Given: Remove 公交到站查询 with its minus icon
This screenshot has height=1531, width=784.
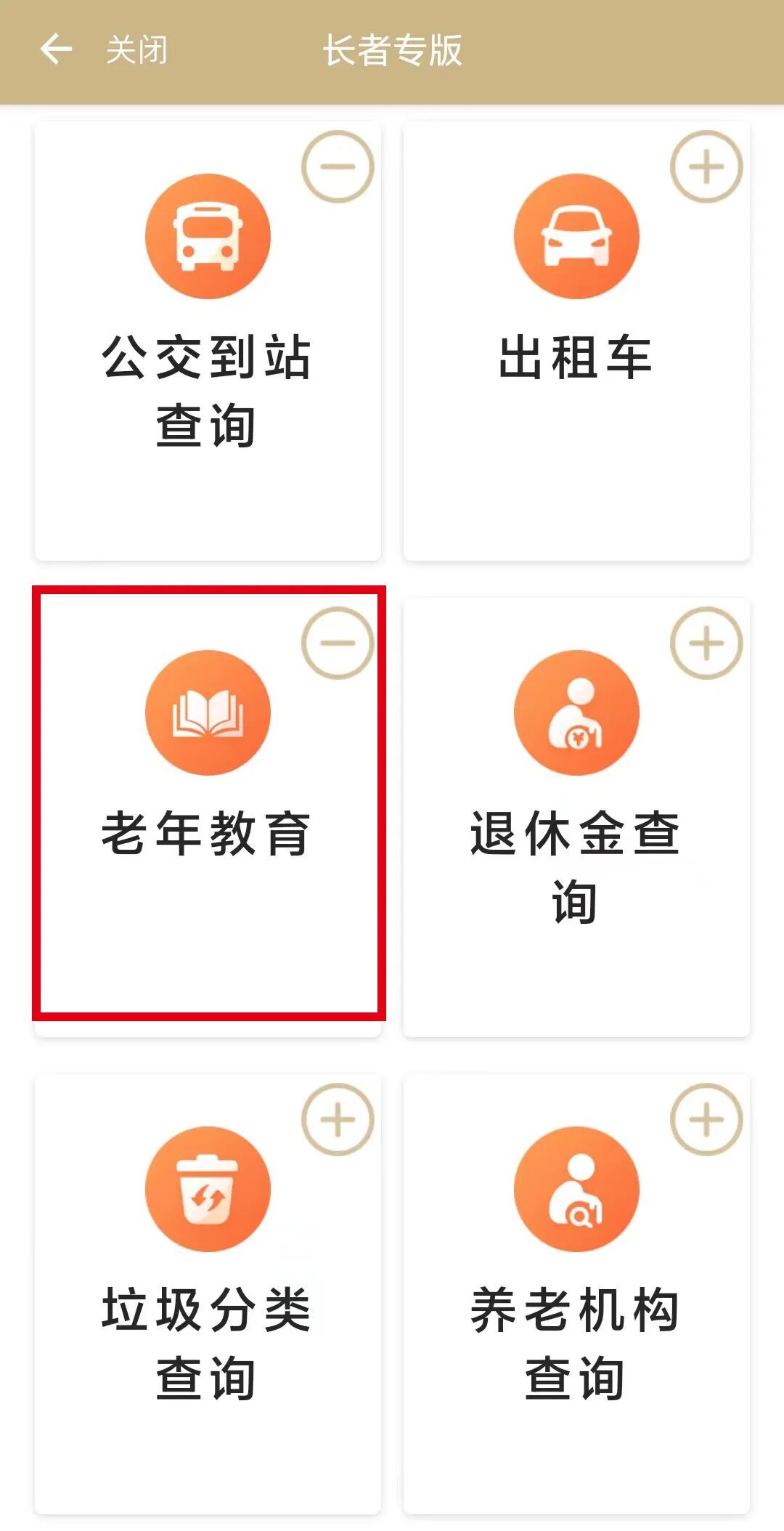Looking at the screenshot, I should [x=338, y=166].
